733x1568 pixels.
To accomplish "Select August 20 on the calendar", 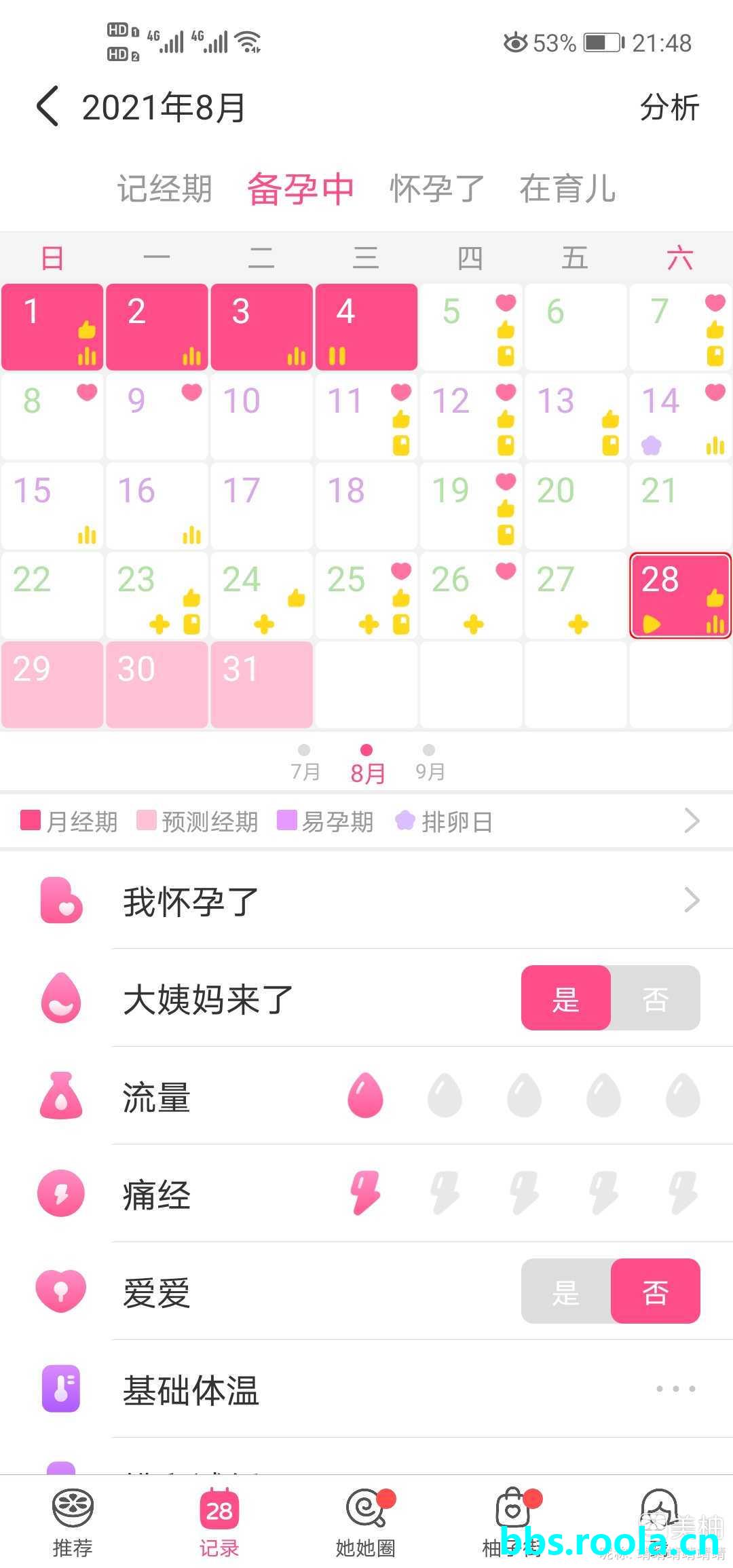I will [575, 506].
